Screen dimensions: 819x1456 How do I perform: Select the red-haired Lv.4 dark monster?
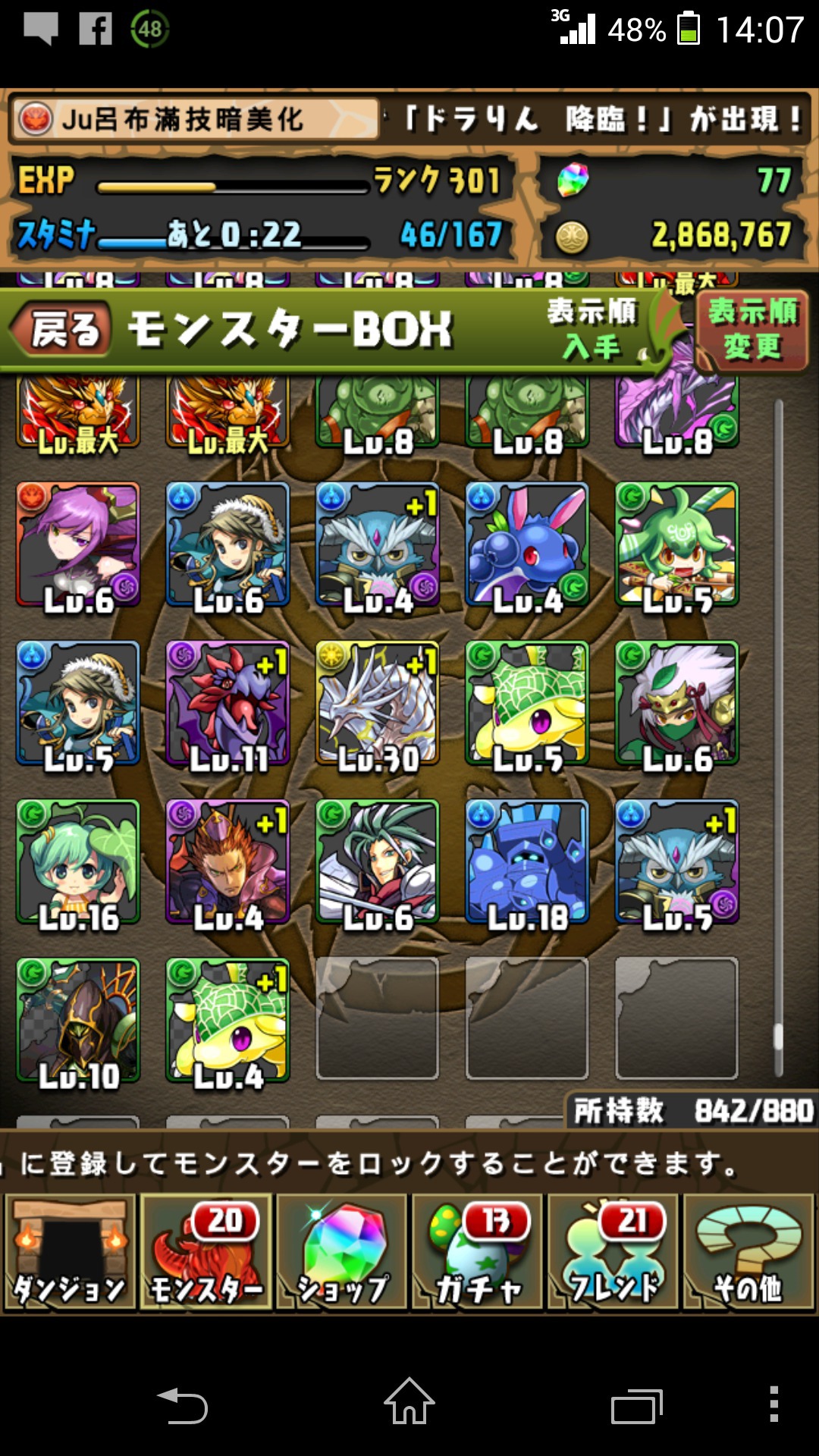click(227, 861)
